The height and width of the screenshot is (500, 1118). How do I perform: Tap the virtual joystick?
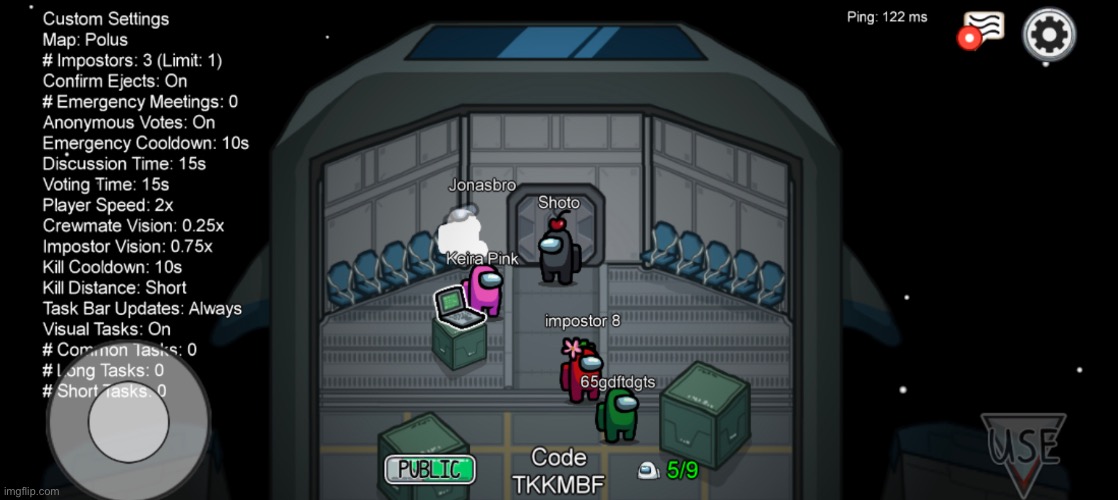click(x=129, y=423)
